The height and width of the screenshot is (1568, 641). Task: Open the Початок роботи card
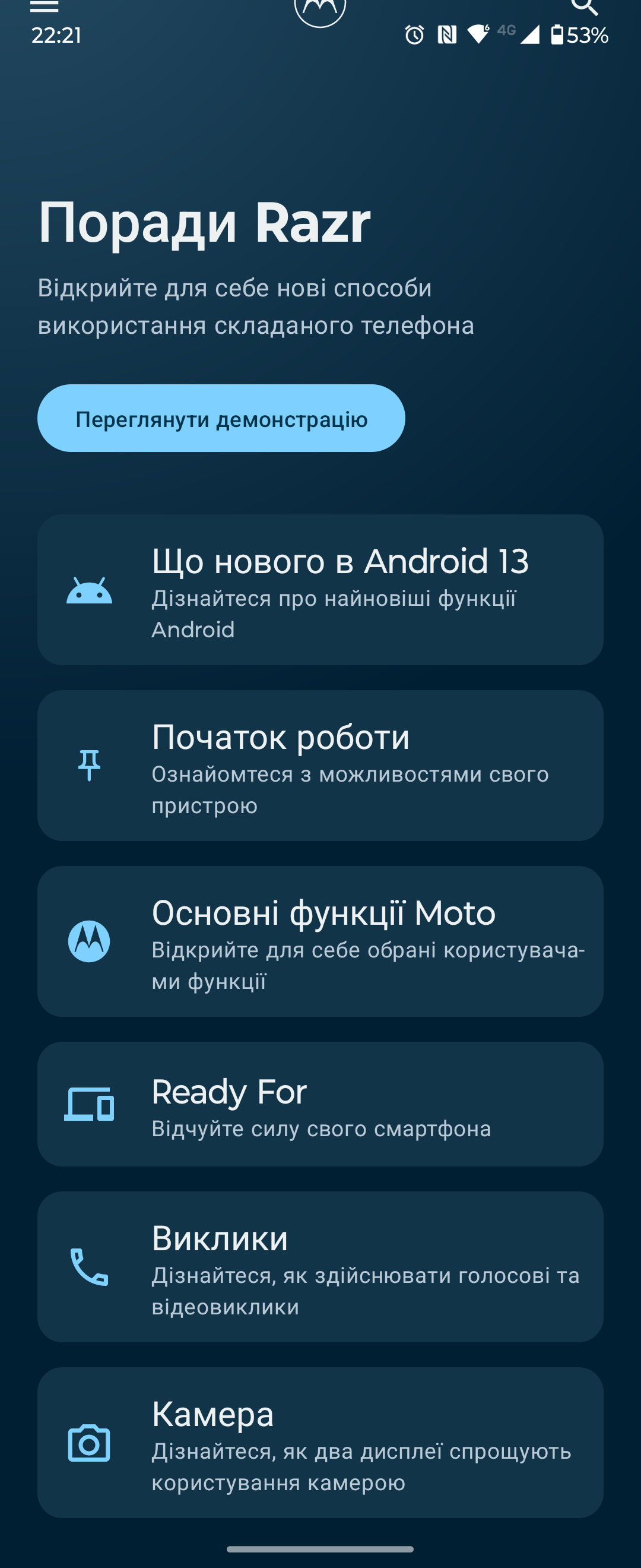(320, 765)
